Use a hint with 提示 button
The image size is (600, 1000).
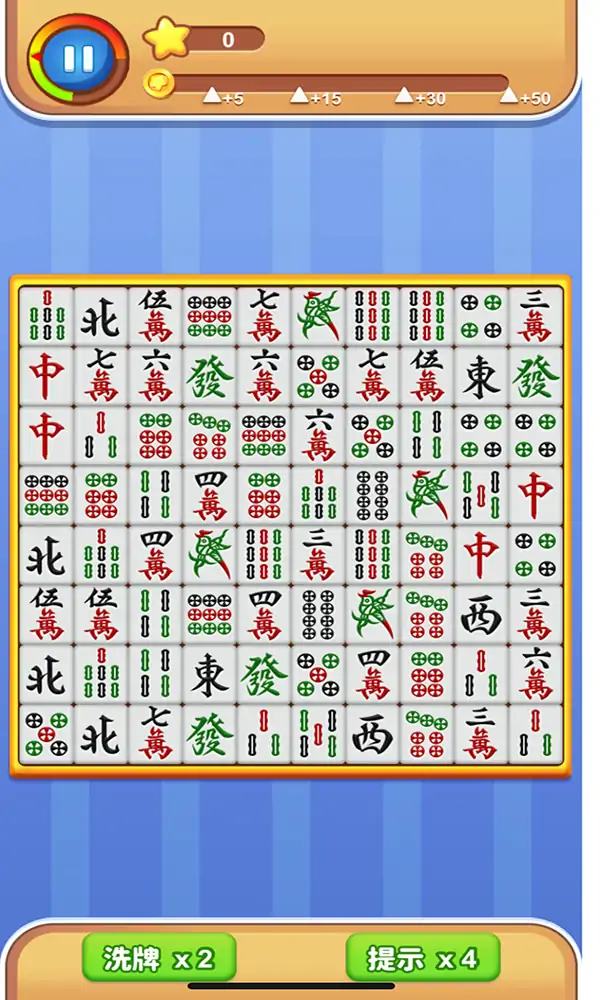pos(422,959)
